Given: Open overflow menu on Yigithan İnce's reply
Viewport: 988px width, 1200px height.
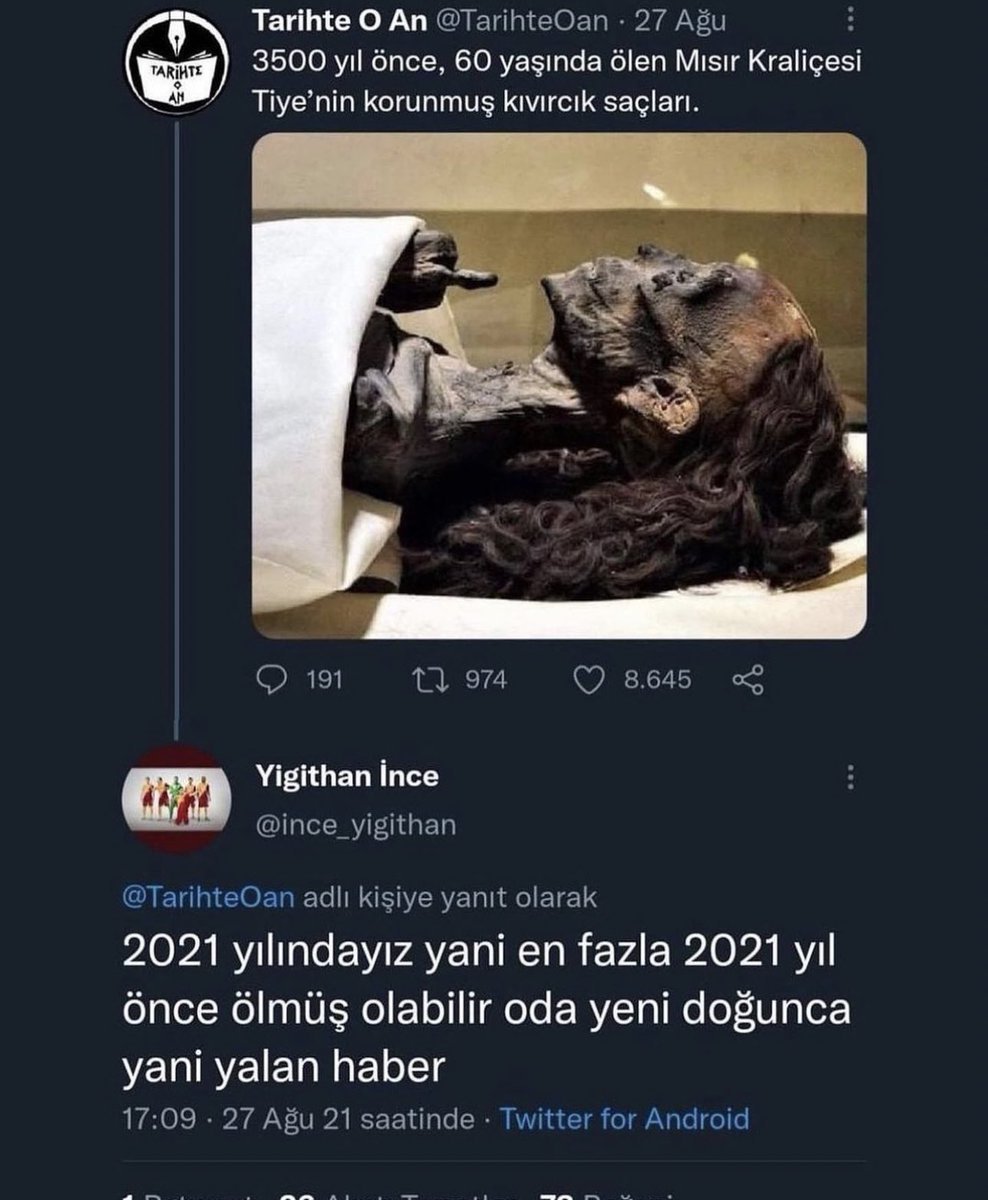Looking at the screenshot, I should pos(851,777).
